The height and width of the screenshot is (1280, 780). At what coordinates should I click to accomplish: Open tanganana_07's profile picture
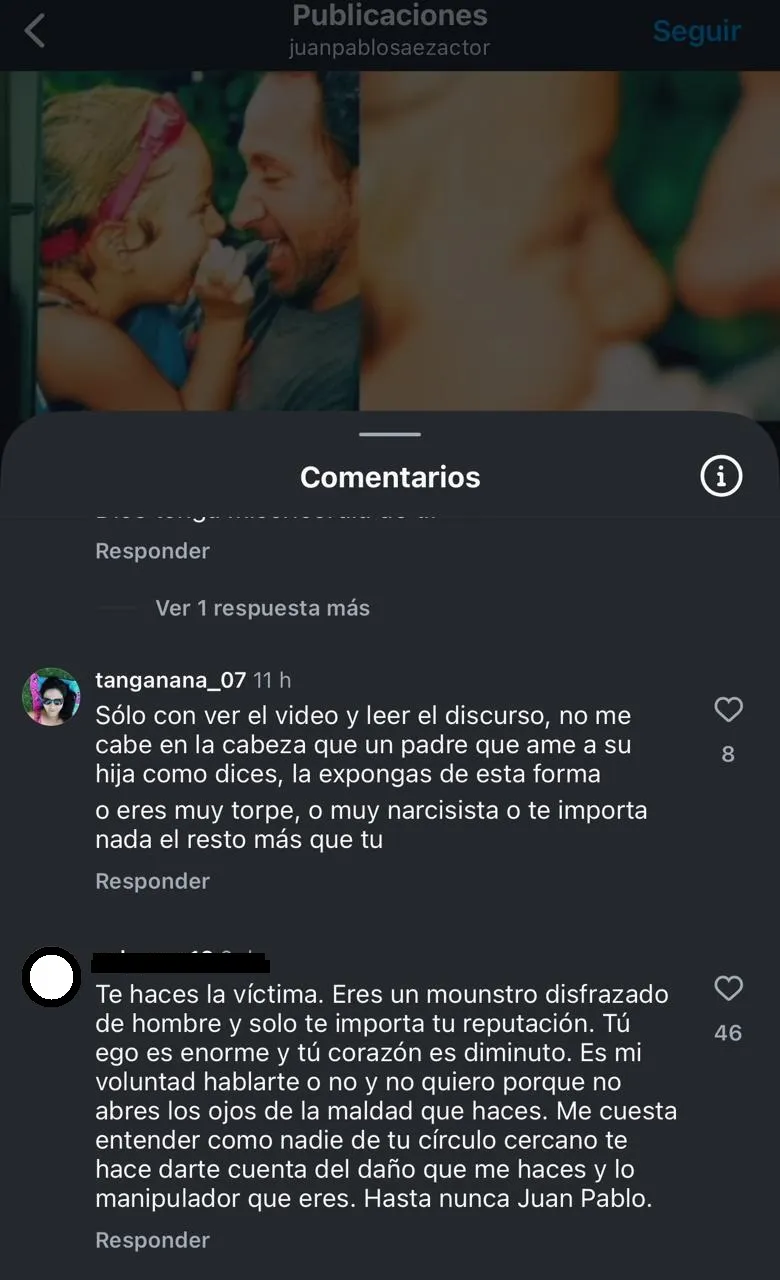tap(51, 696)
